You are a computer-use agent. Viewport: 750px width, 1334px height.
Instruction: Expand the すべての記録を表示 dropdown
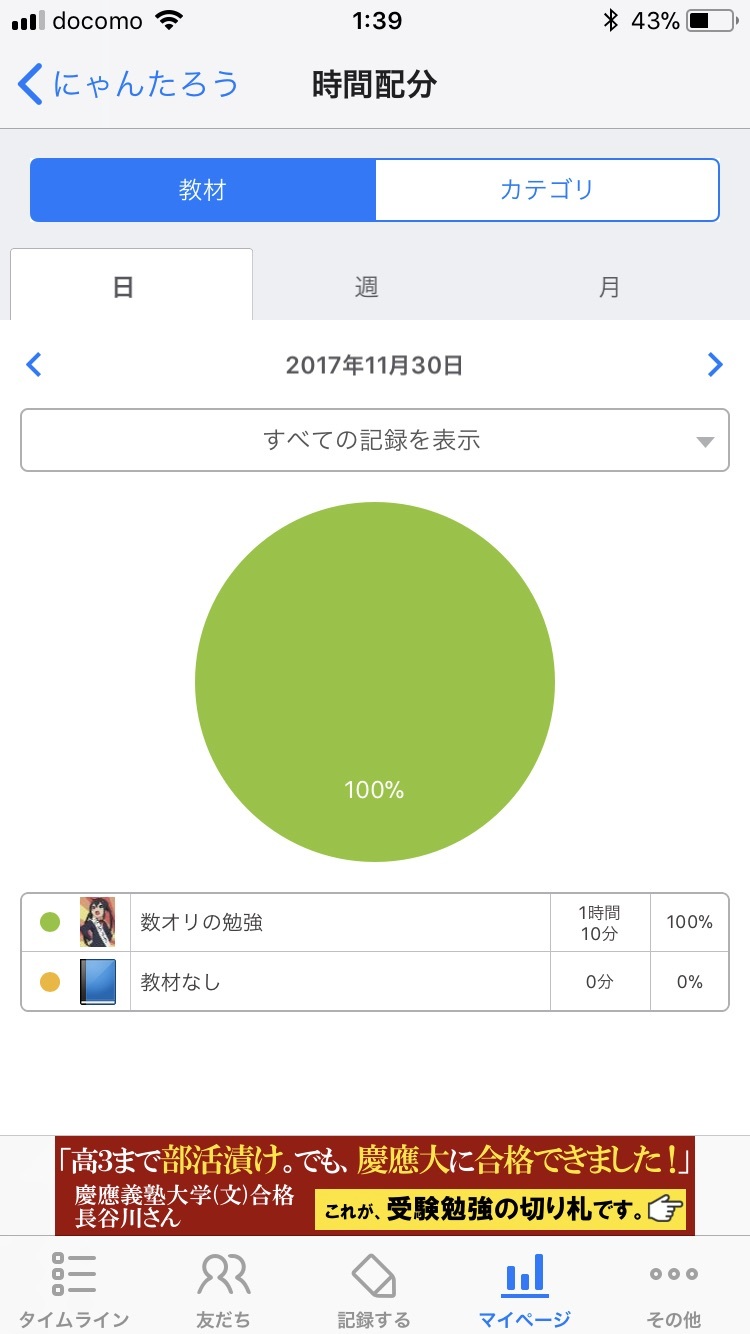pyautogui.click(x=375, y=440)
